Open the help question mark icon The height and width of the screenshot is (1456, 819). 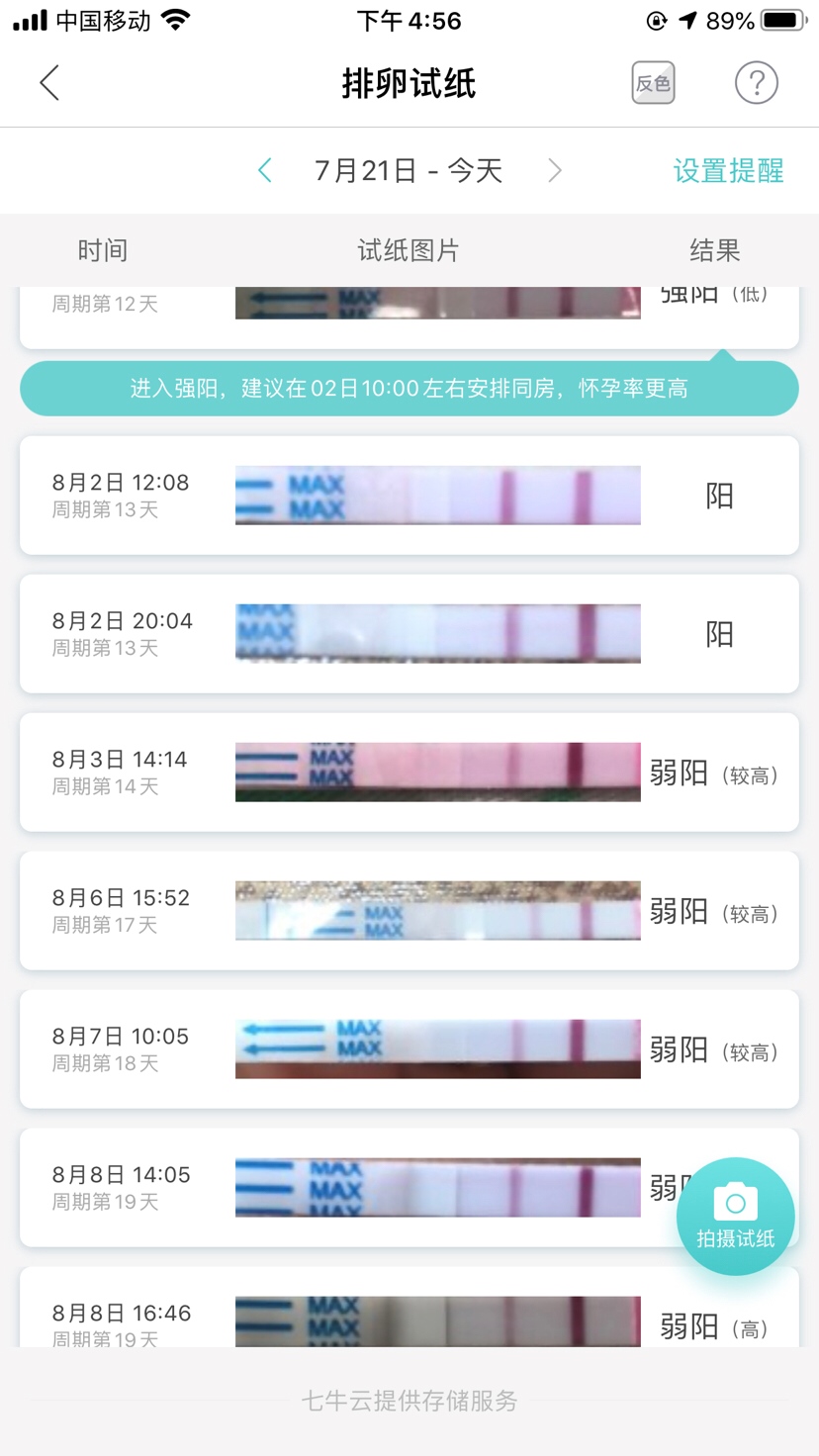click(x=756, y=83)
